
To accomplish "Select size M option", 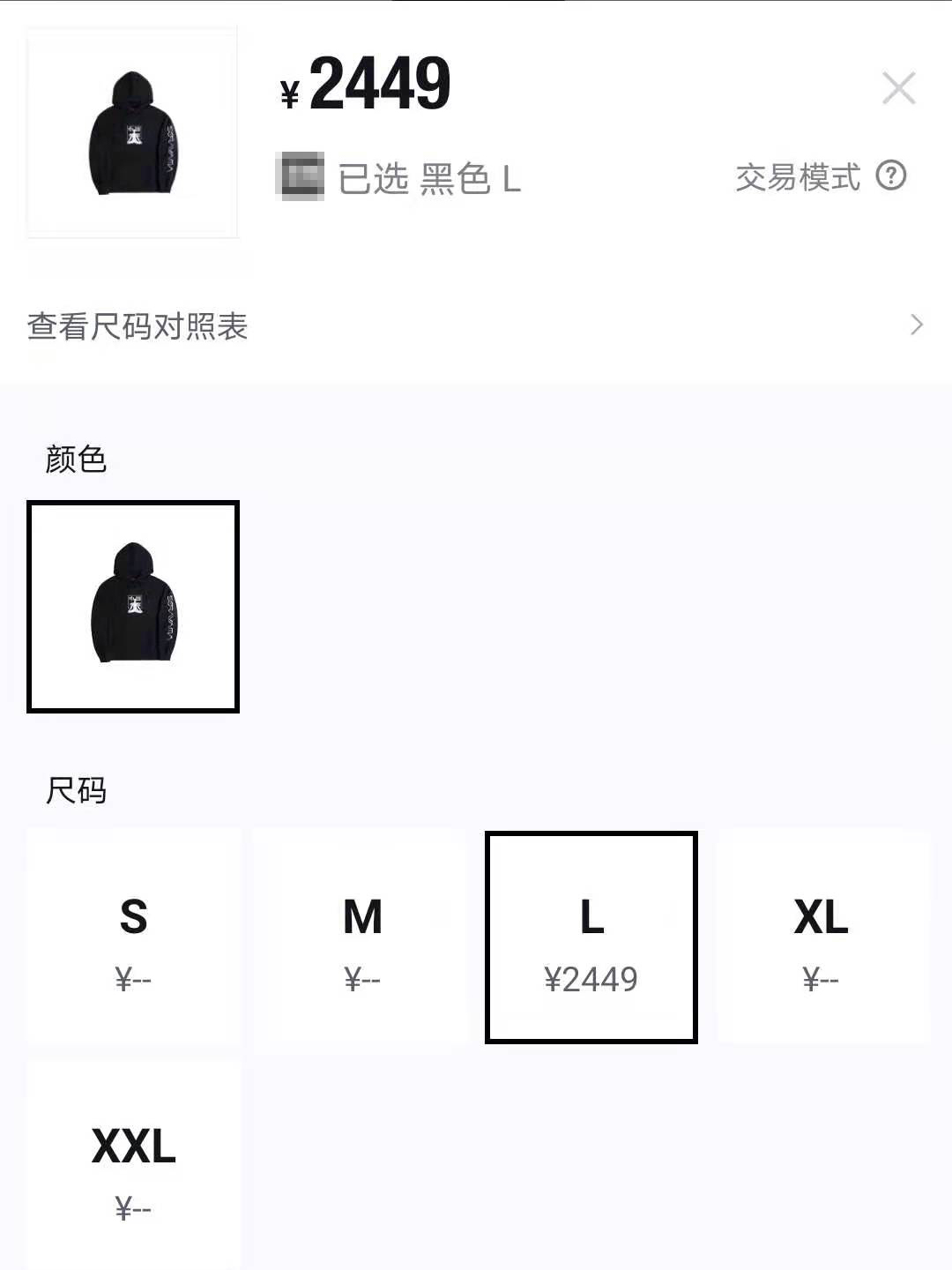I will point(363,935).
